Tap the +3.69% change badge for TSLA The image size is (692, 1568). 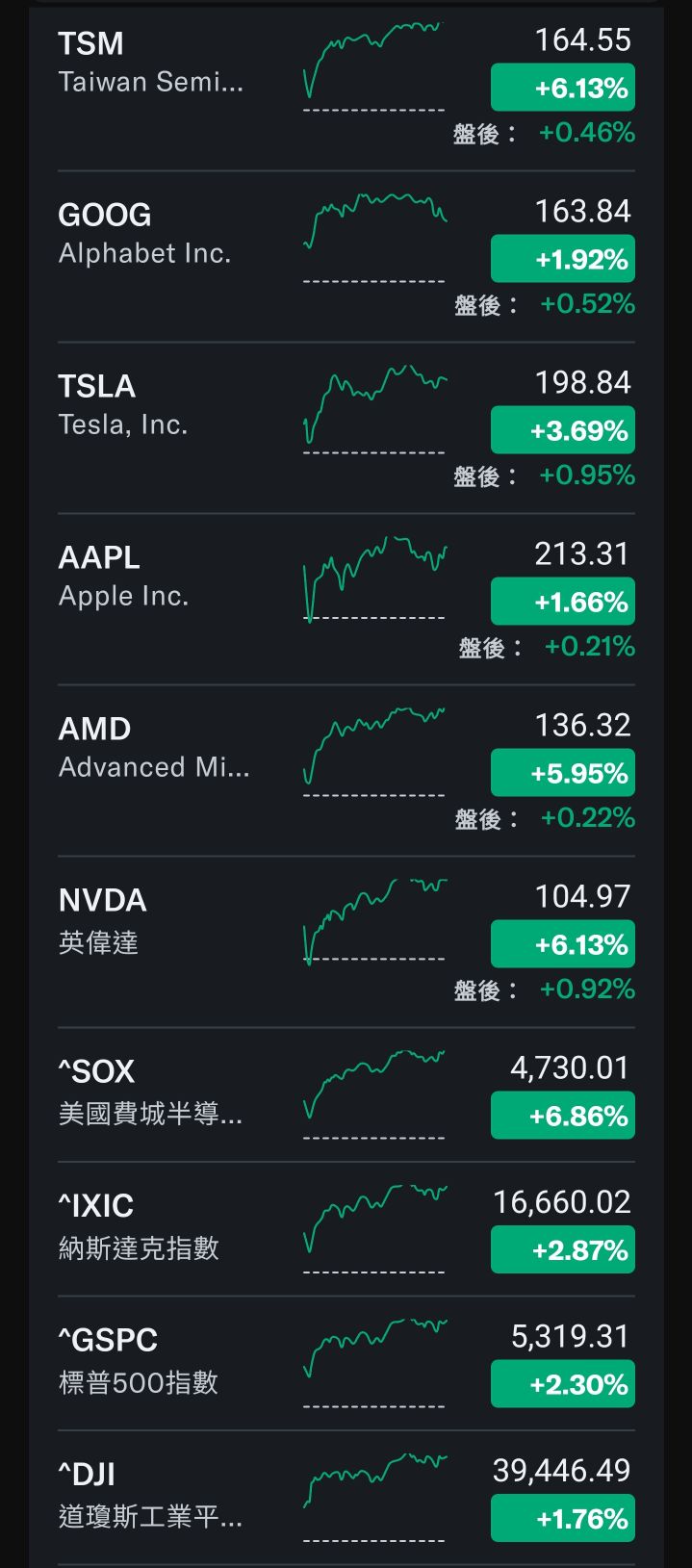pos(563,430)
